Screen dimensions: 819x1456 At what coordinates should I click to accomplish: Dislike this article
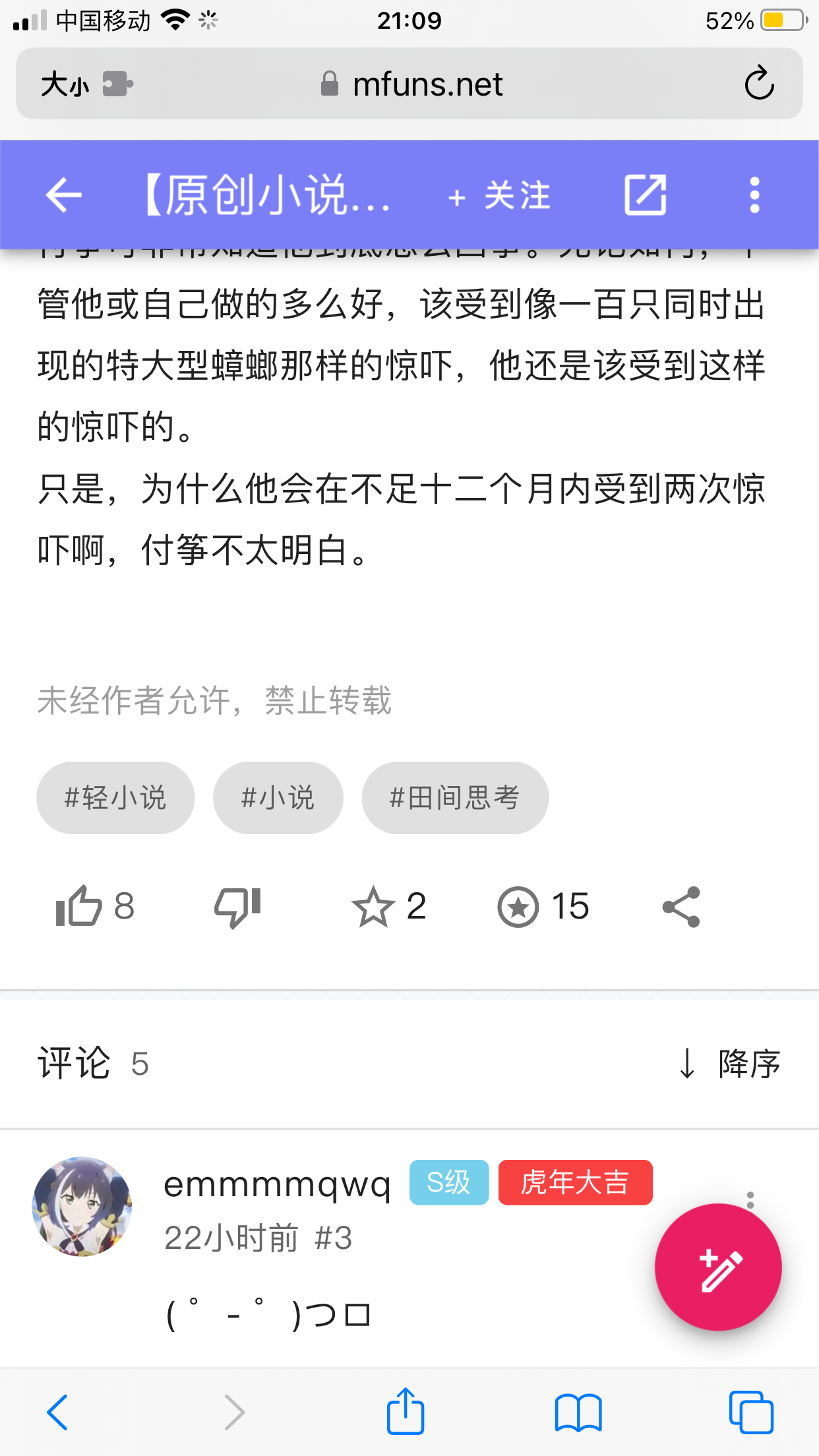pos(237,906)
